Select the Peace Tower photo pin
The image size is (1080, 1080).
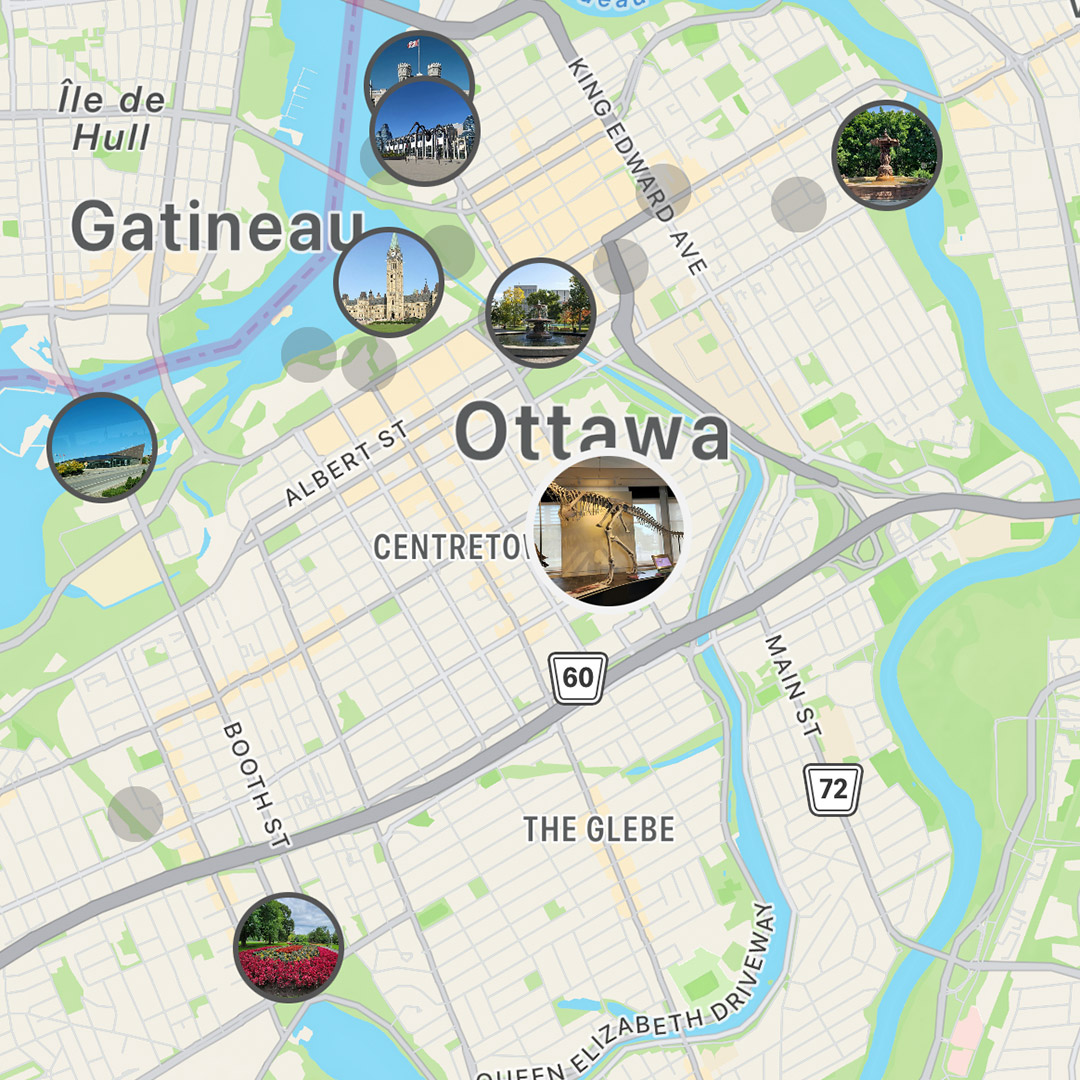click(389, 282)
